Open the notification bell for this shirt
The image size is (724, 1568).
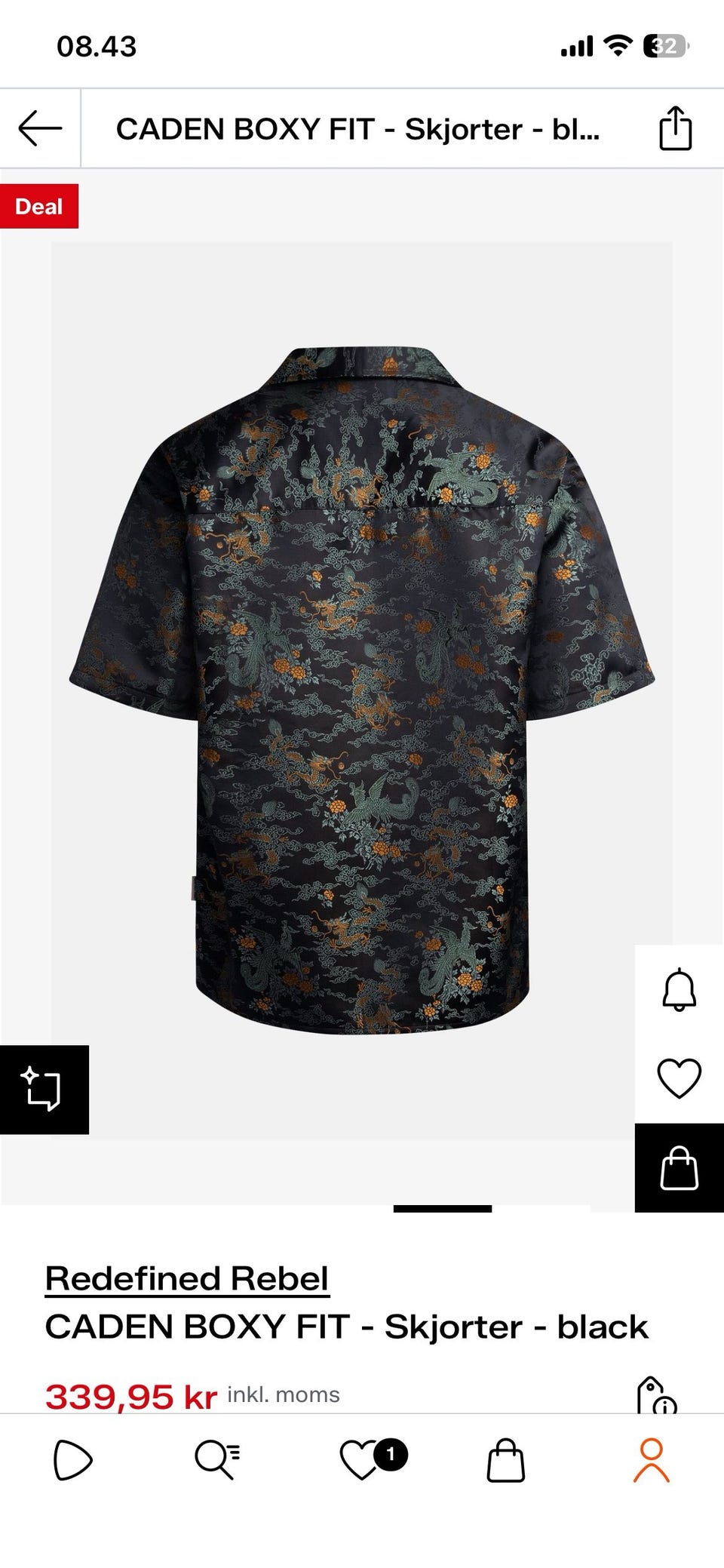point(679,989)
